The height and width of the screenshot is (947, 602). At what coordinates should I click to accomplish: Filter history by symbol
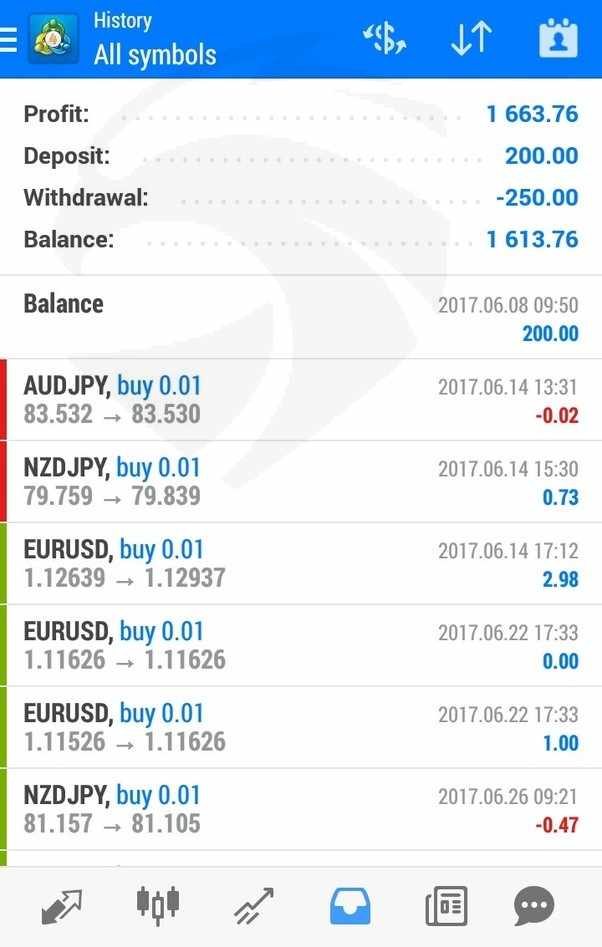384,38
